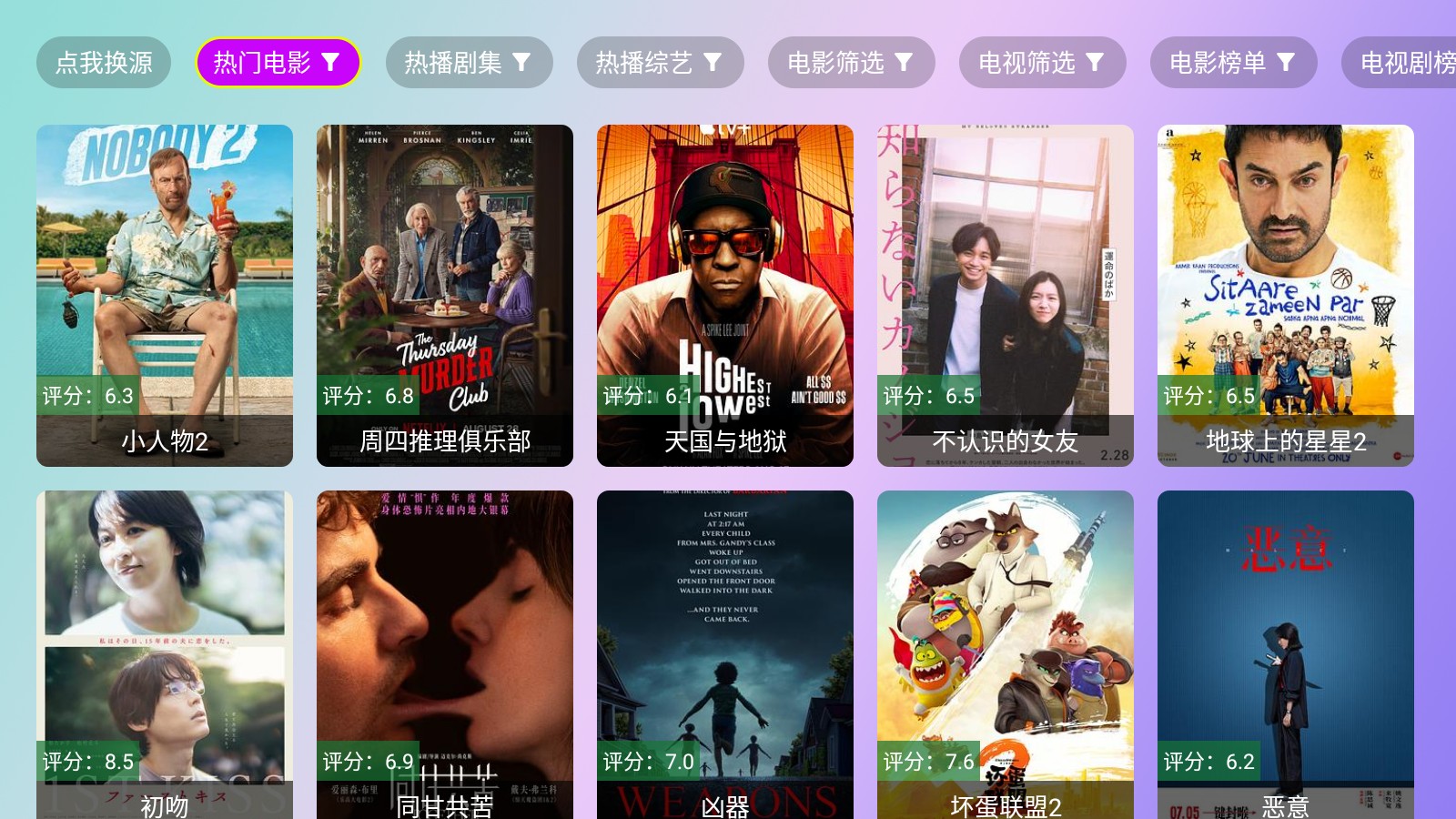Open the movie 周四推理俱乐部
The height and width of the screenshot is (819, 1456).
point(445,295)
